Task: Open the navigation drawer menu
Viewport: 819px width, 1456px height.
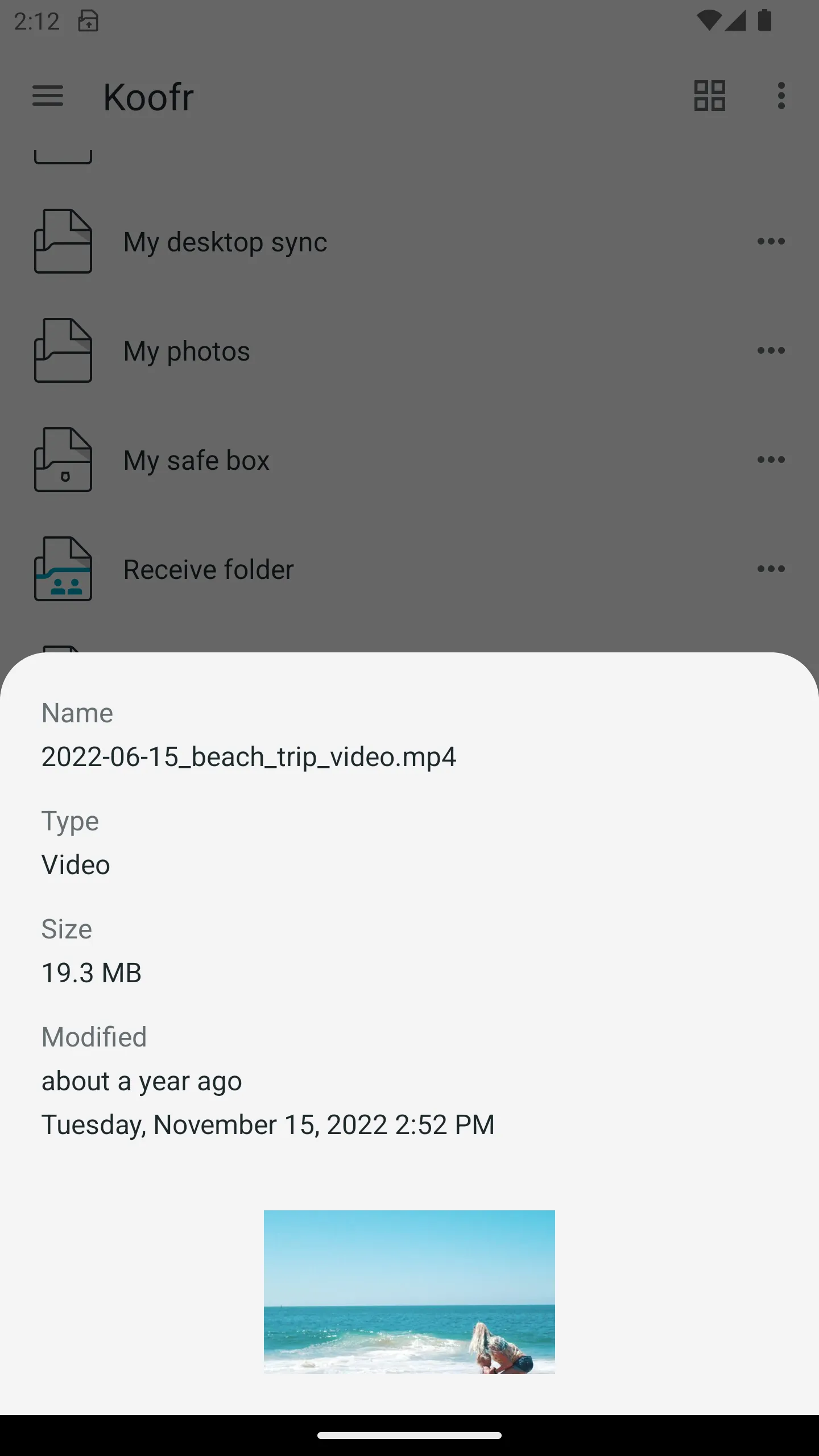Action: 48,96
